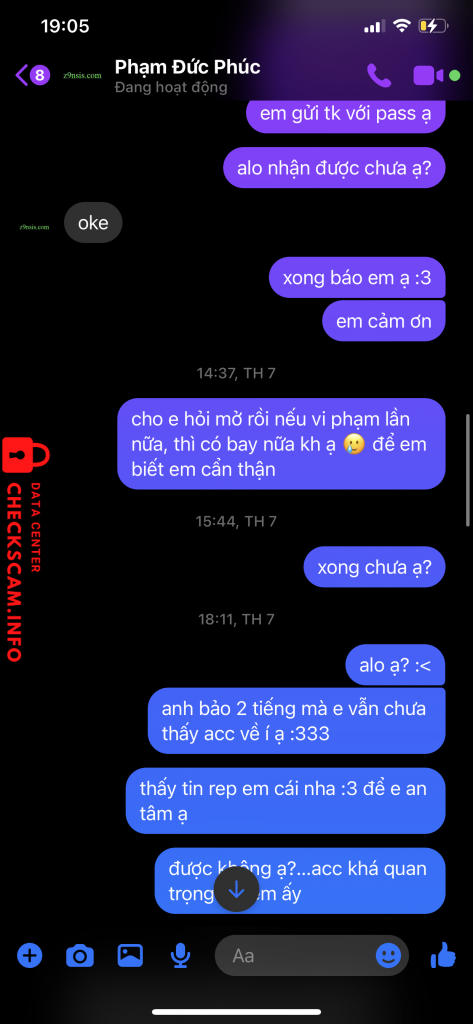Open the camera to take a photo

pos(80,957)
